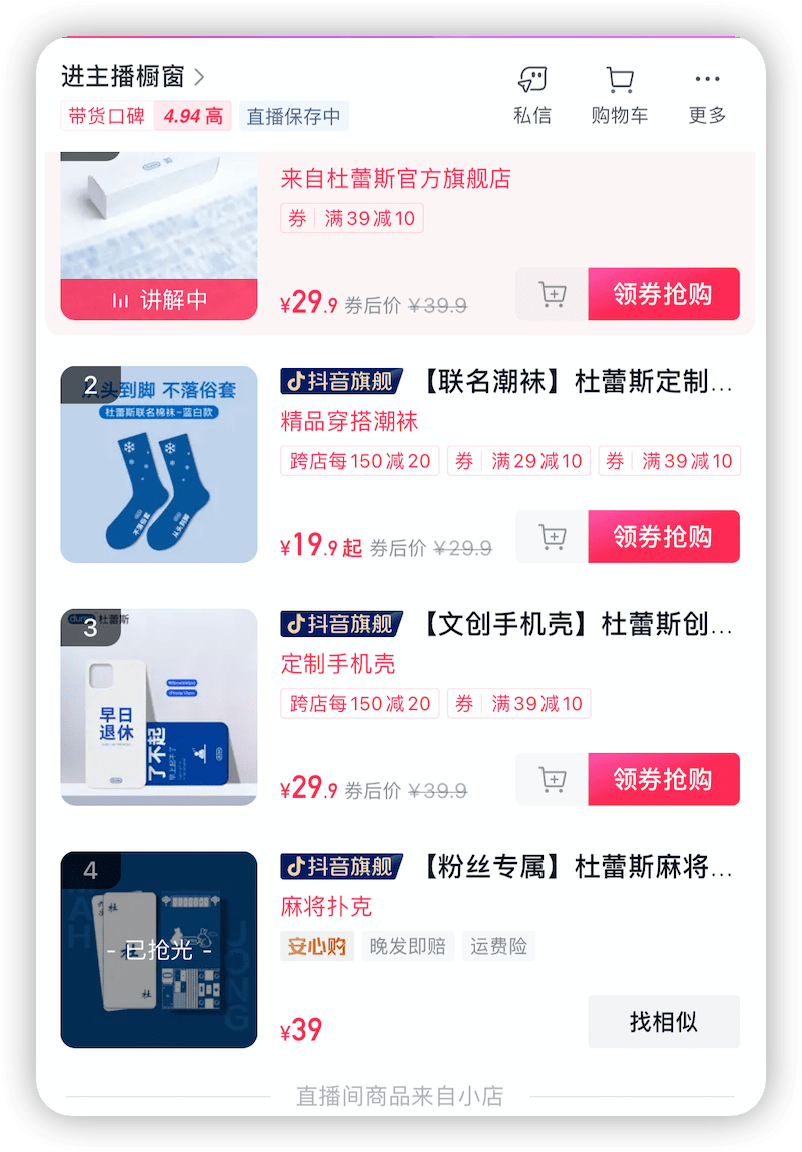The height and width of the screenshot is (1152, 802).
Task: Add the 讲解中 product to cart
Action: click(552, 294)
